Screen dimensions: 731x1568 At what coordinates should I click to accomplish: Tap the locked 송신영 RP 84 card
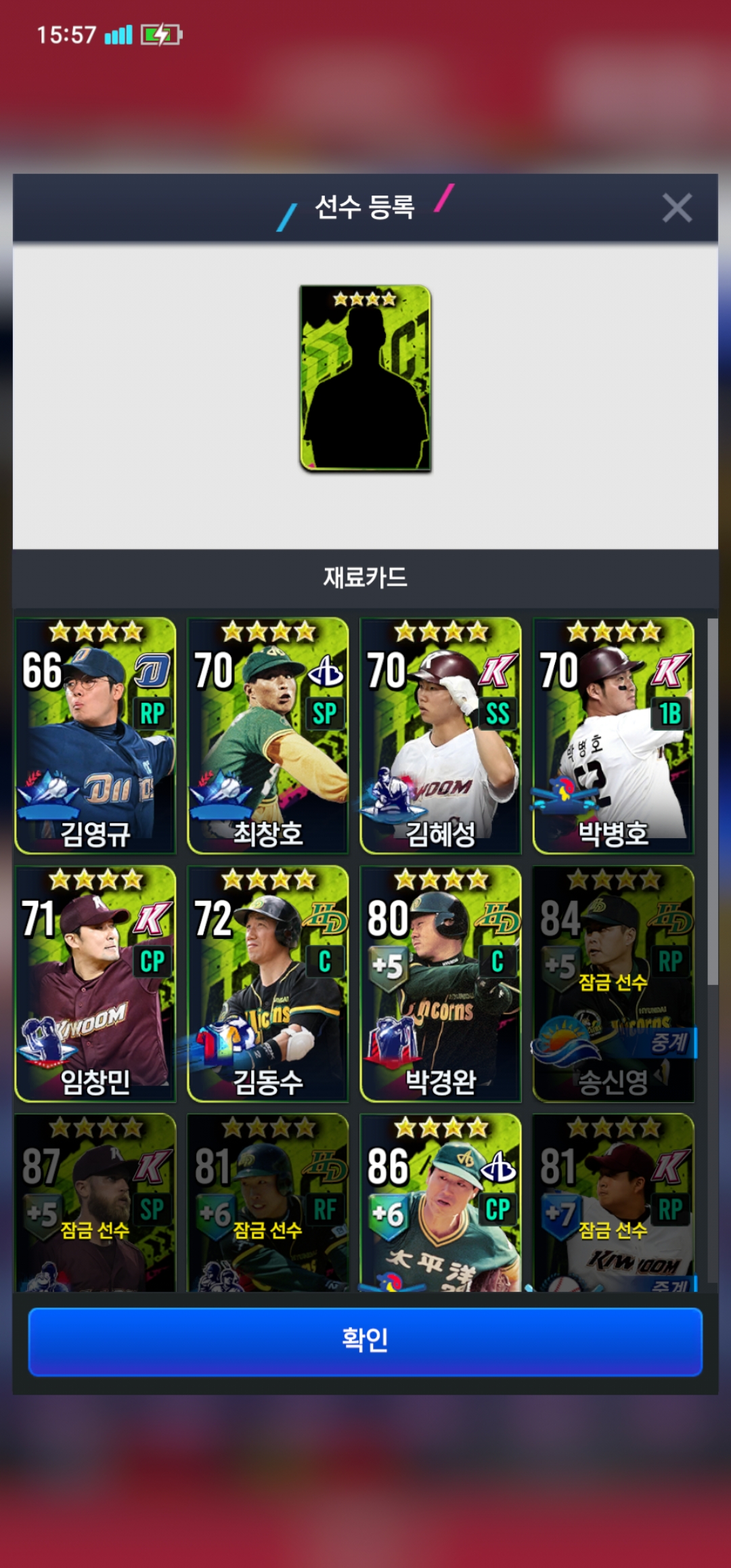point(613,983)
